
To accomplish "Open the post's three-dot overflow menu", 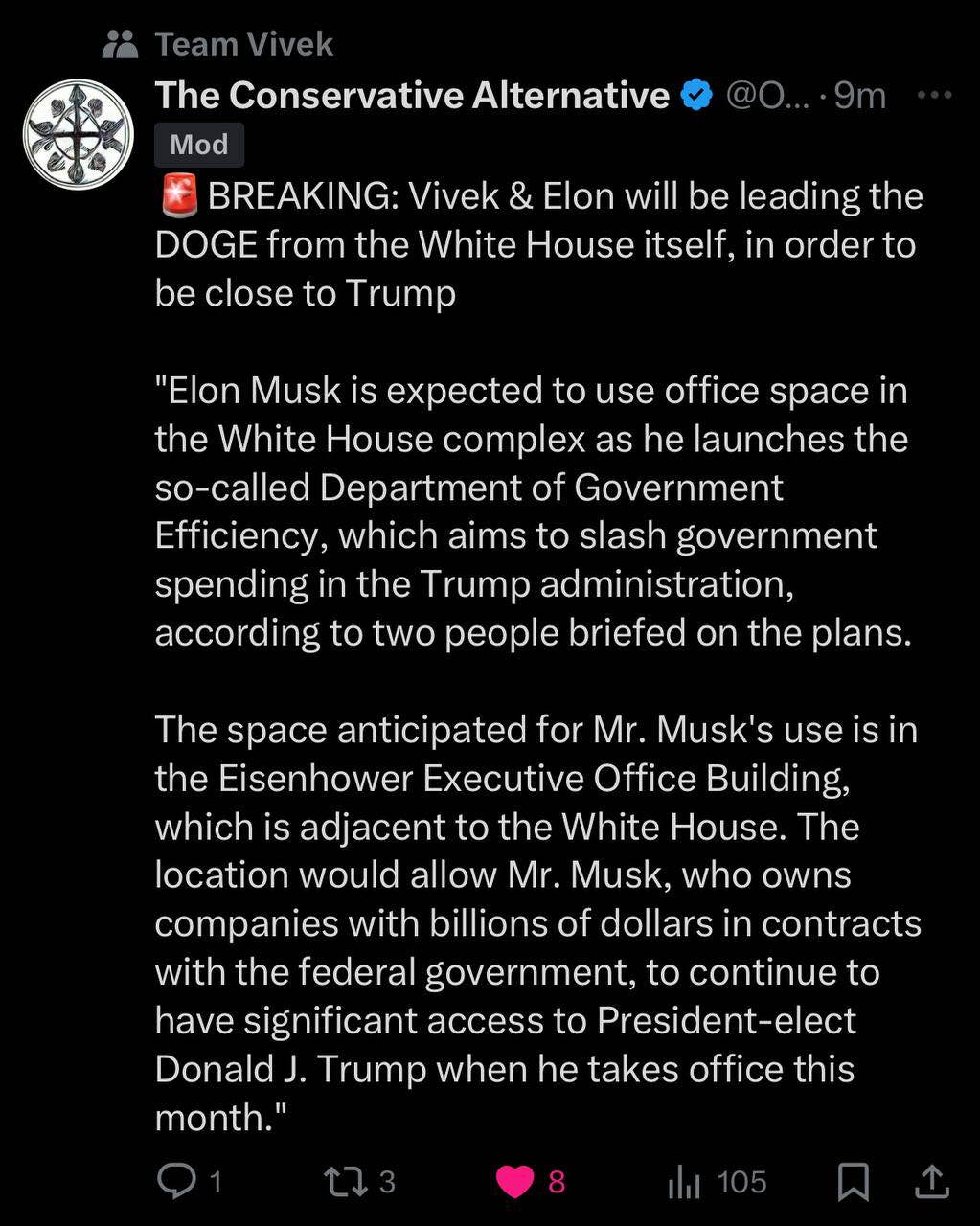I will coord(934,95).
